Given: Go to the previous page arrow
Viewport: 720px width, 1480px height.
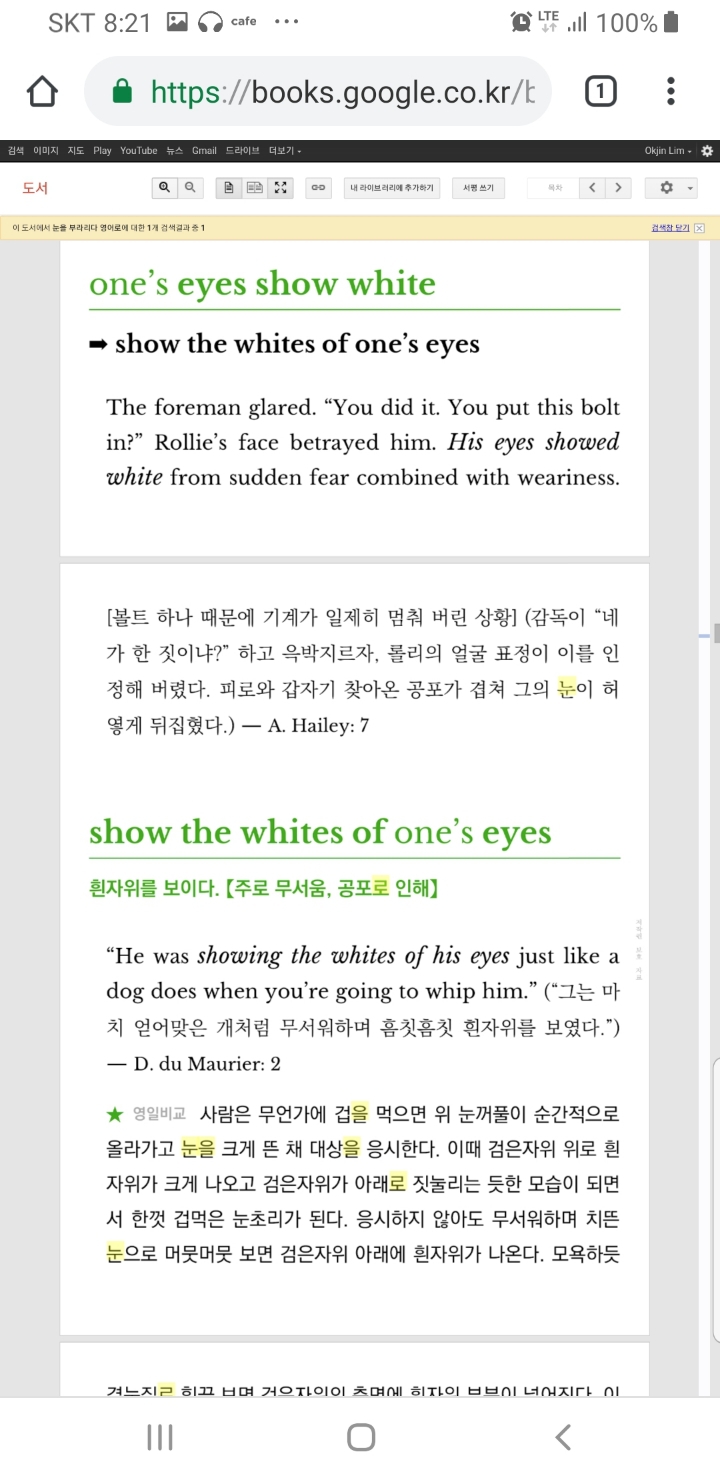Looking at the screenshot, I should pyautogui.click(x=593, y=187).
